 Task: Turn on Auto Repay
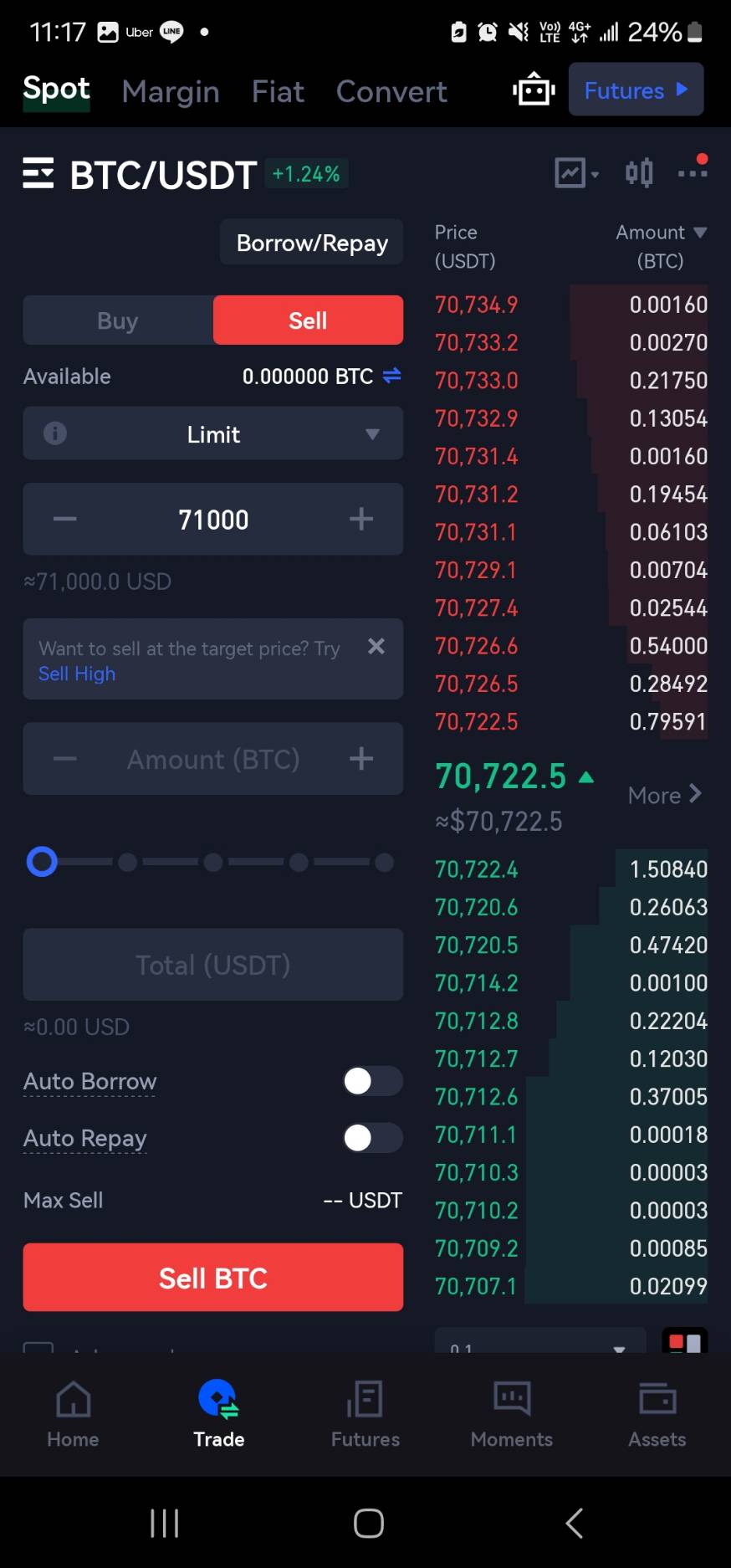tap(372, 1138)
